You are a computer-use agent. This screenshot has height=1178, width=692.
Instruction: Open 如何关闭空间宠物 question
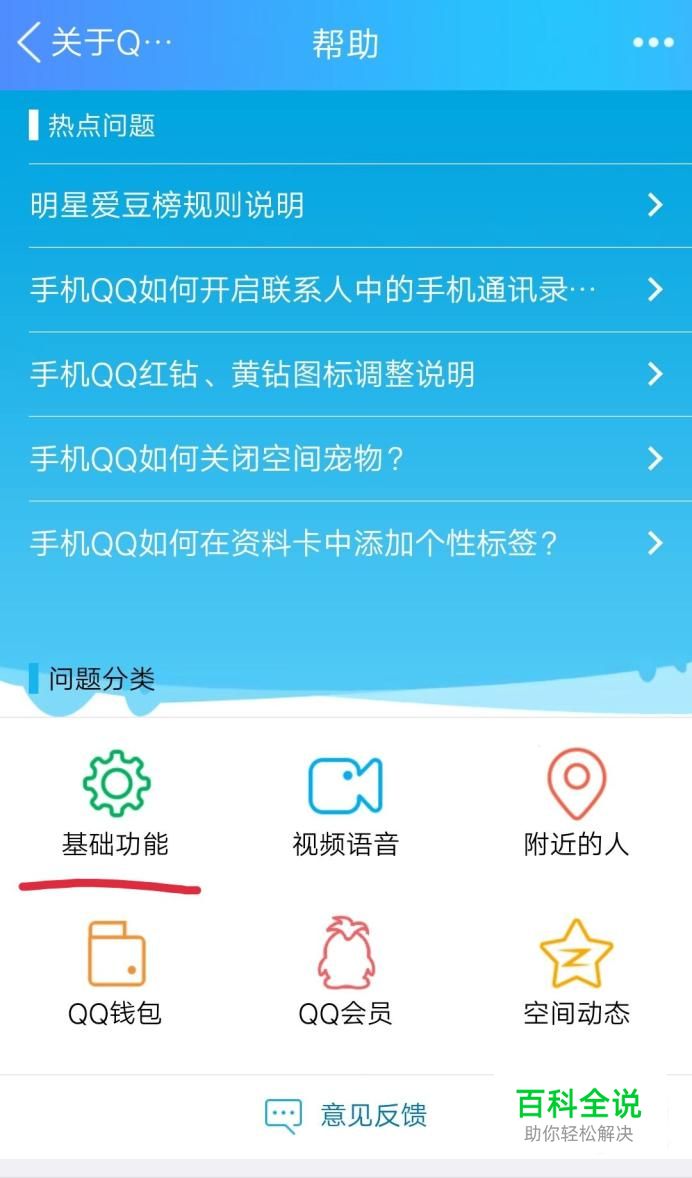346,458
